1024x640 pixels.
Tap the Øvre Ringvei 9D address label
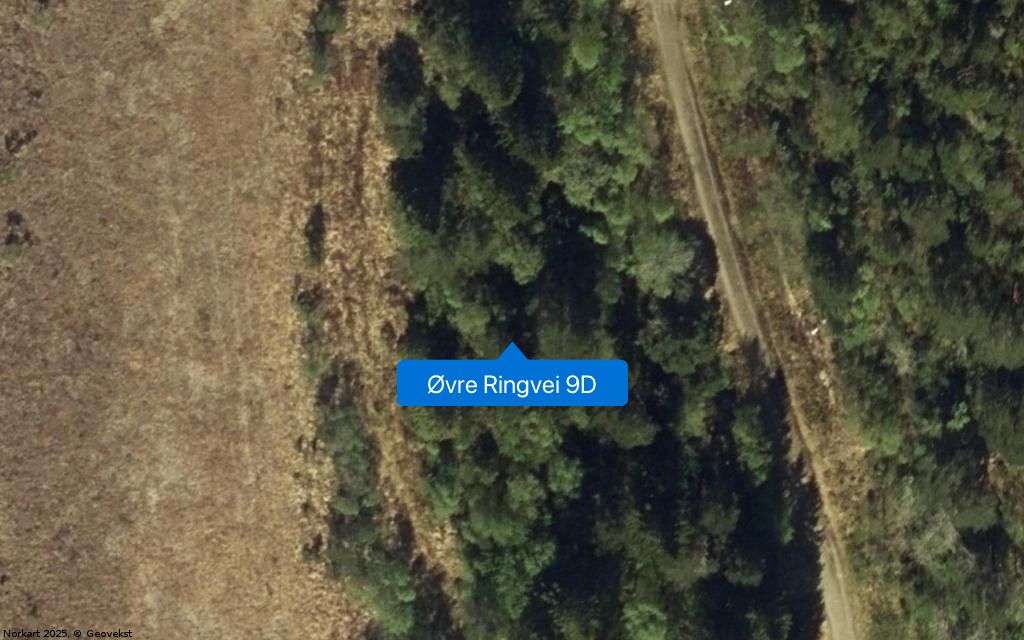coord(512,384)
